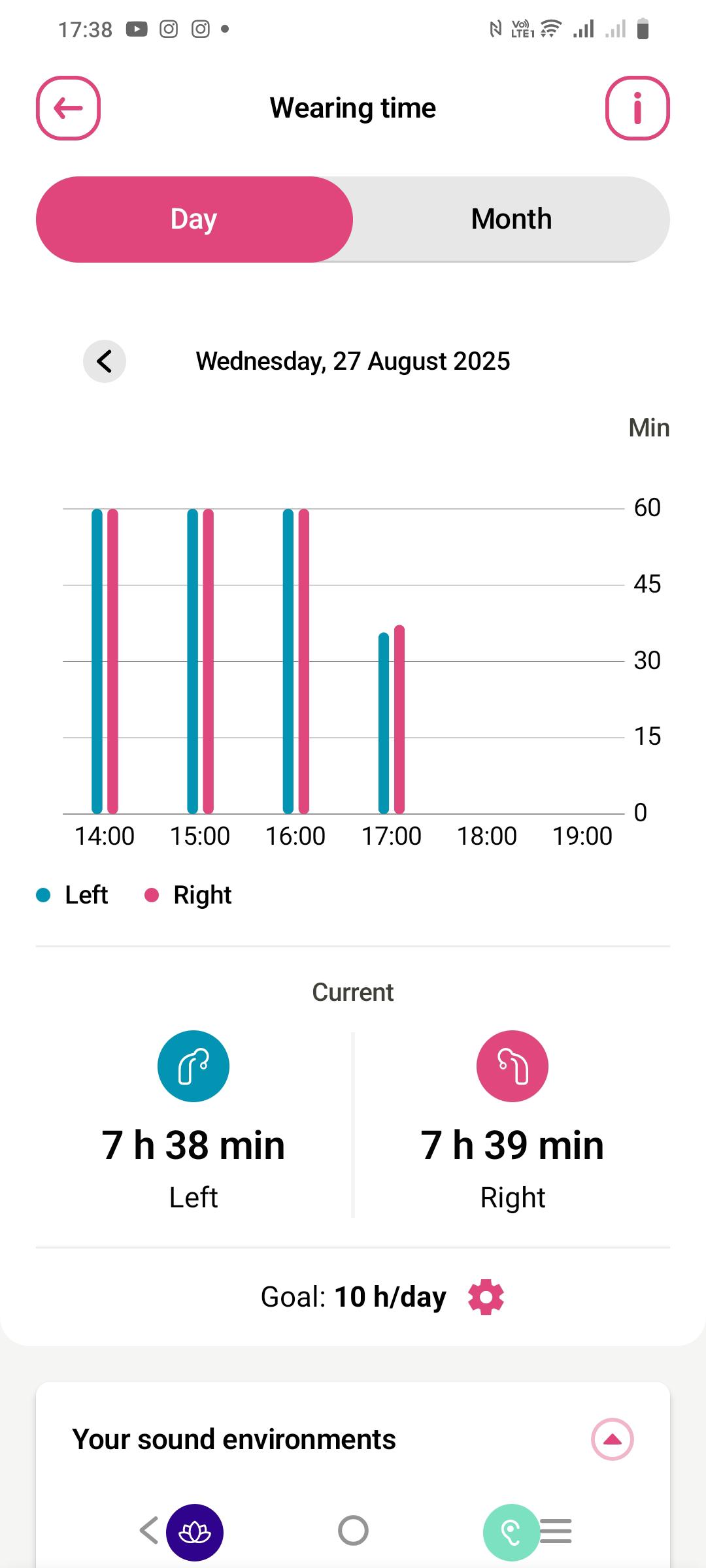Tap the right hearing aid icon
Image resolution: width=706 pixels, height=1568 pixels.
pyautogui.click(x=512, y=1065)
